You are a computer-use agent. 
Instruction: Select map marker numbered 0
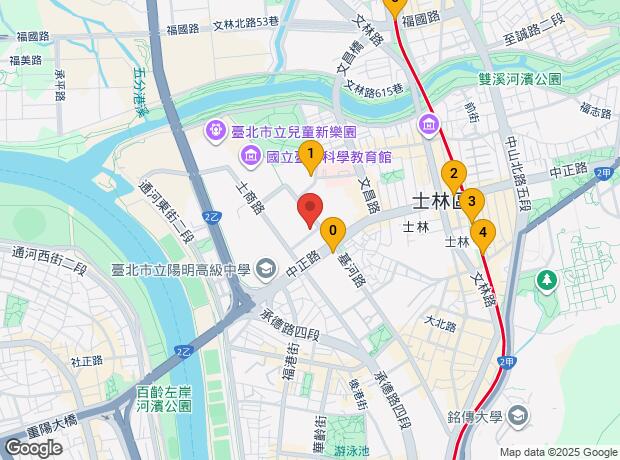click(333, 232)
